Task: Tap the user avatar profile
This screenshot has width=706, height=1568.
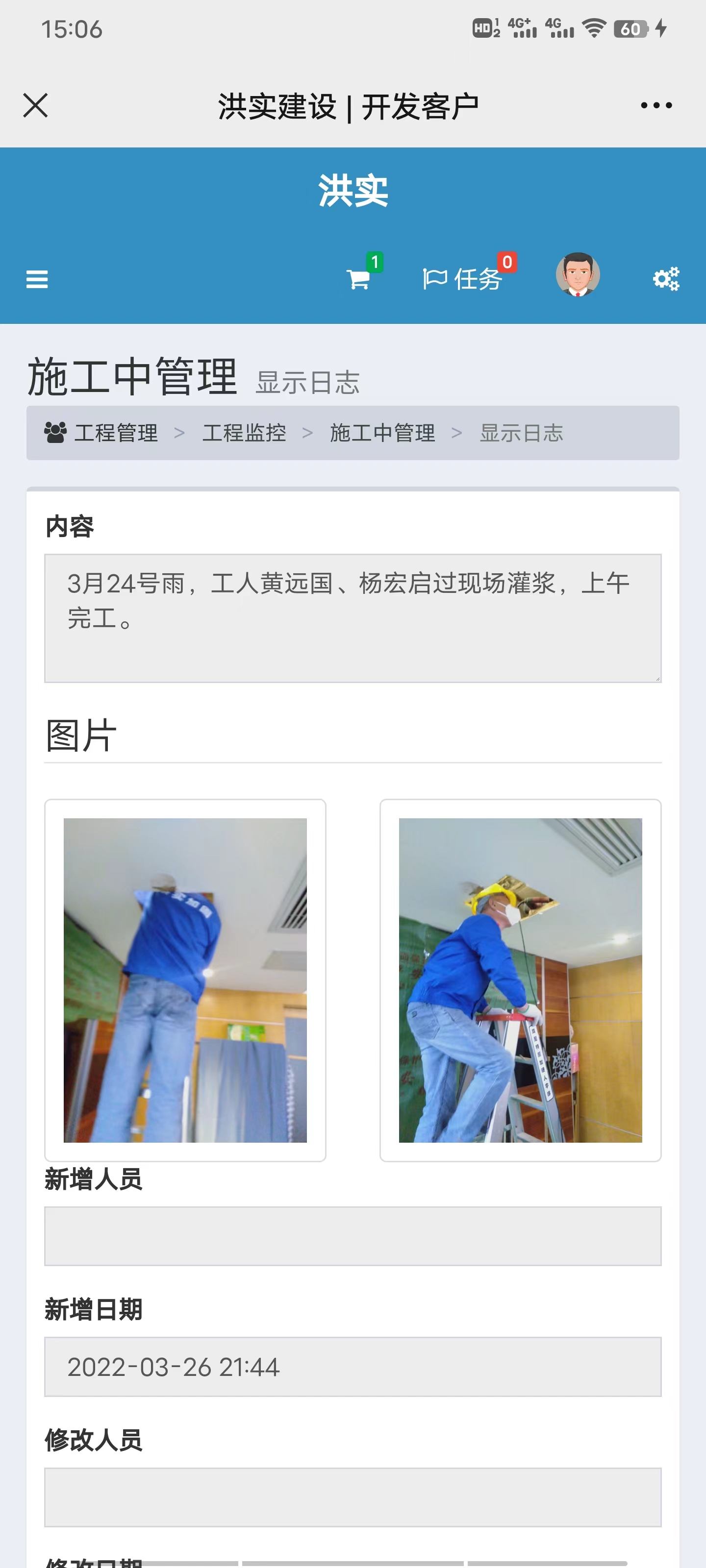Action: tap(578, 274)
